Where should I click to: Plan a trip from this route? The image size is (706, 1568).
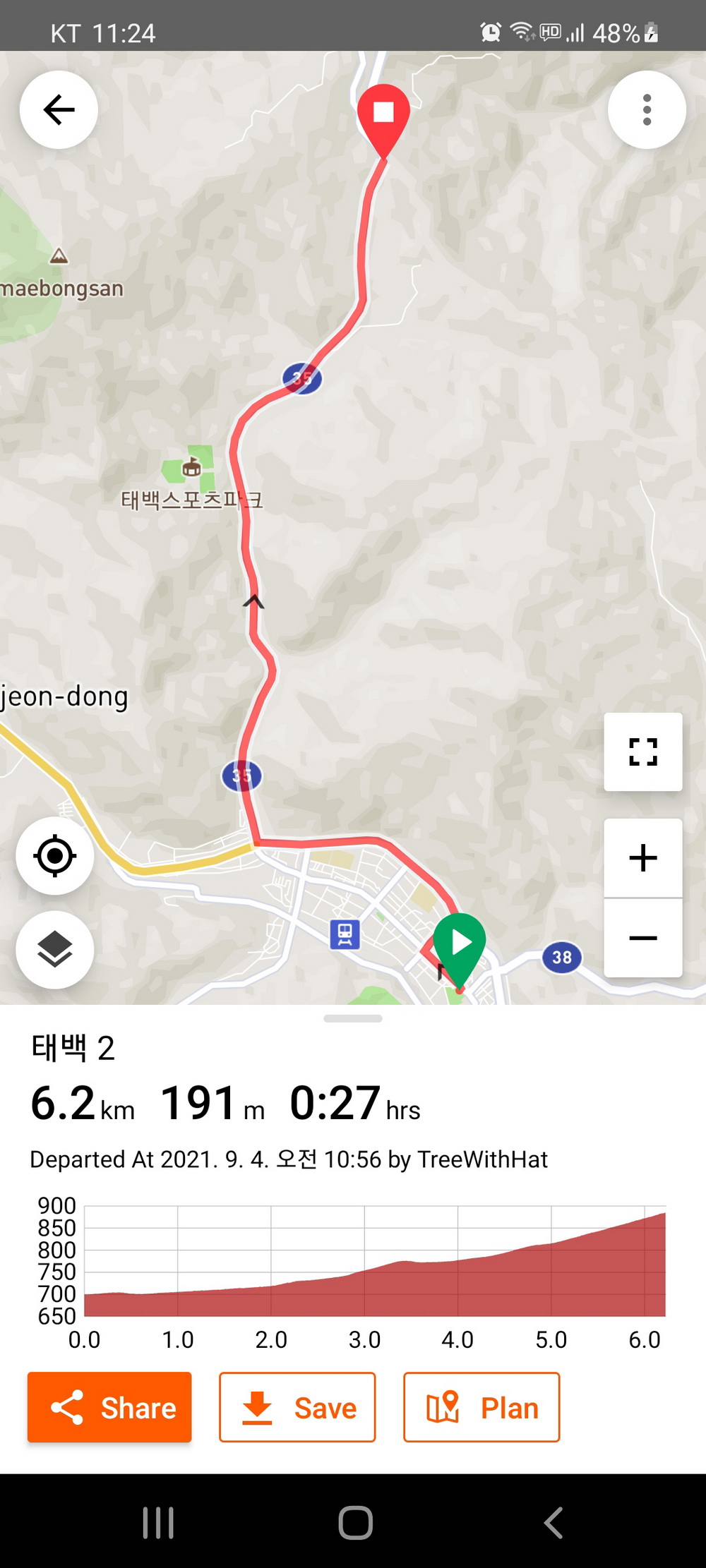[481, 1407]
